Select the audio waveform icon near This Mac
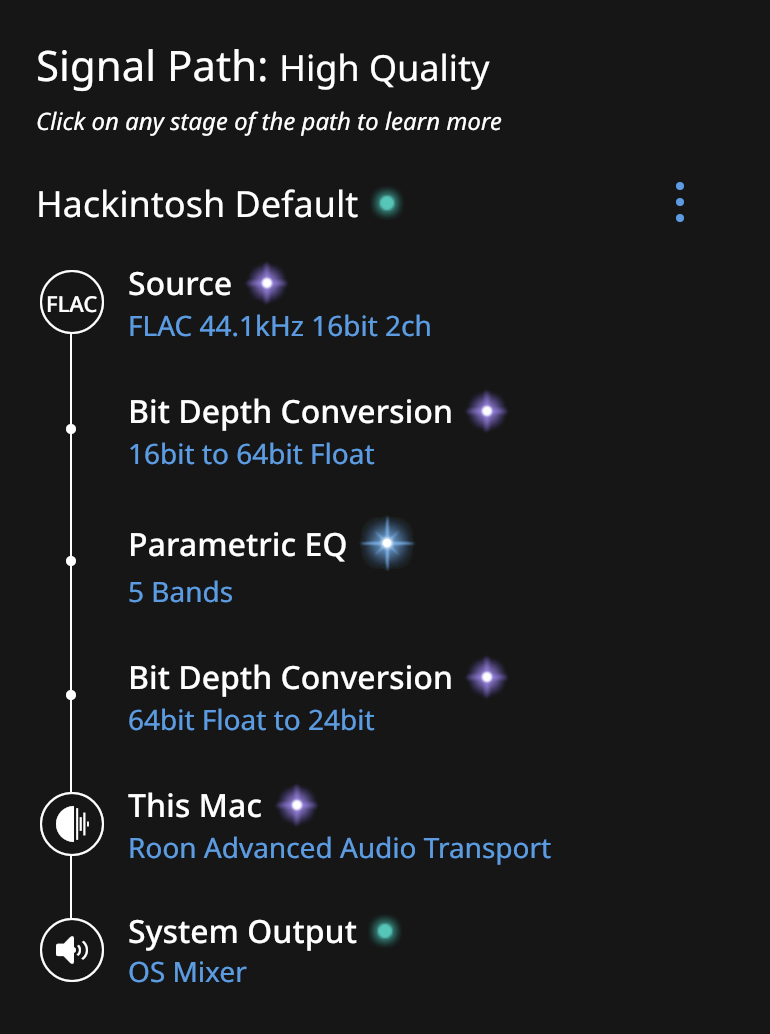Viewport: 770px width, 1034px height. tap(71, 824)
